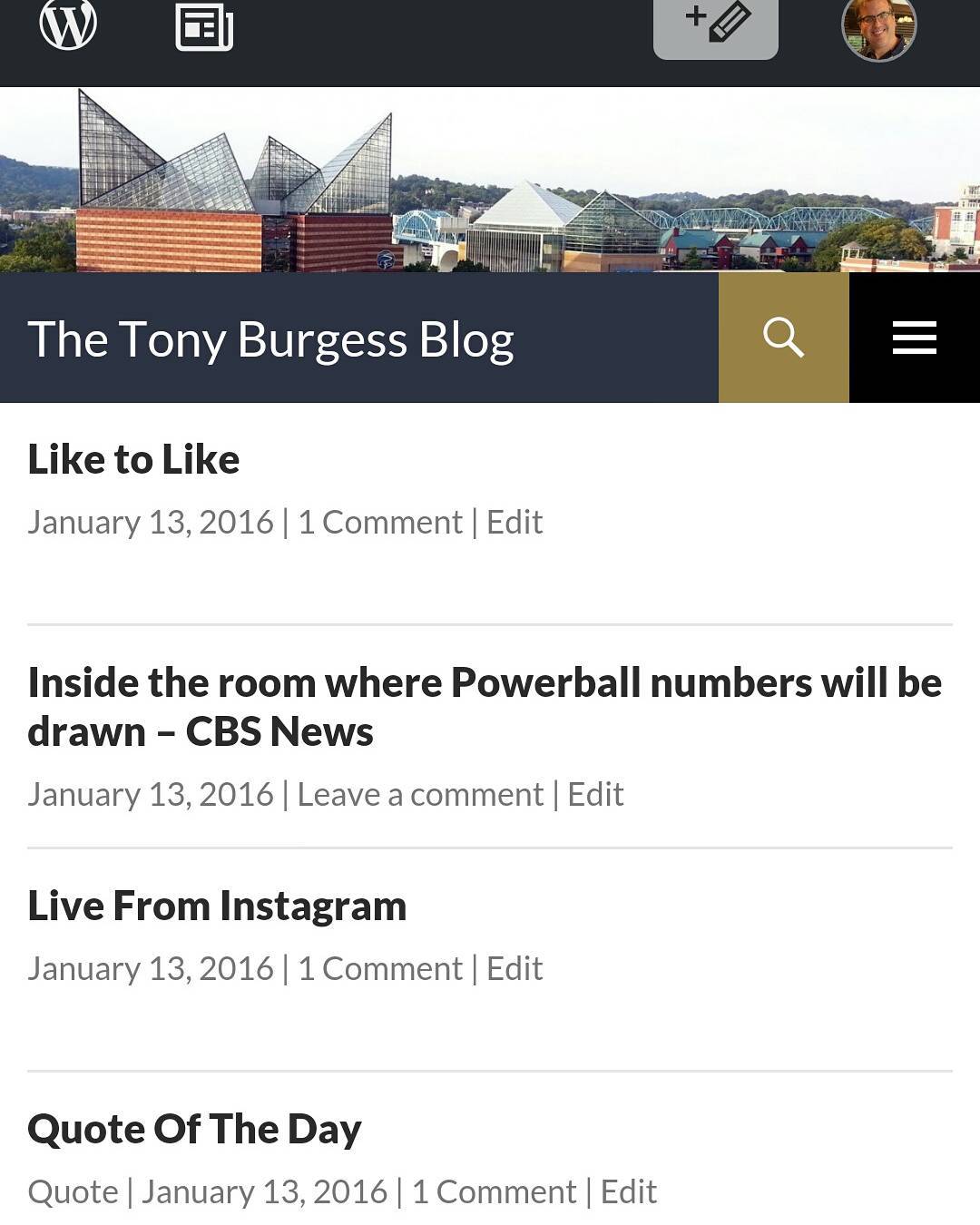
Task: Edit the Powerball CBS News post
Action: 595,795
